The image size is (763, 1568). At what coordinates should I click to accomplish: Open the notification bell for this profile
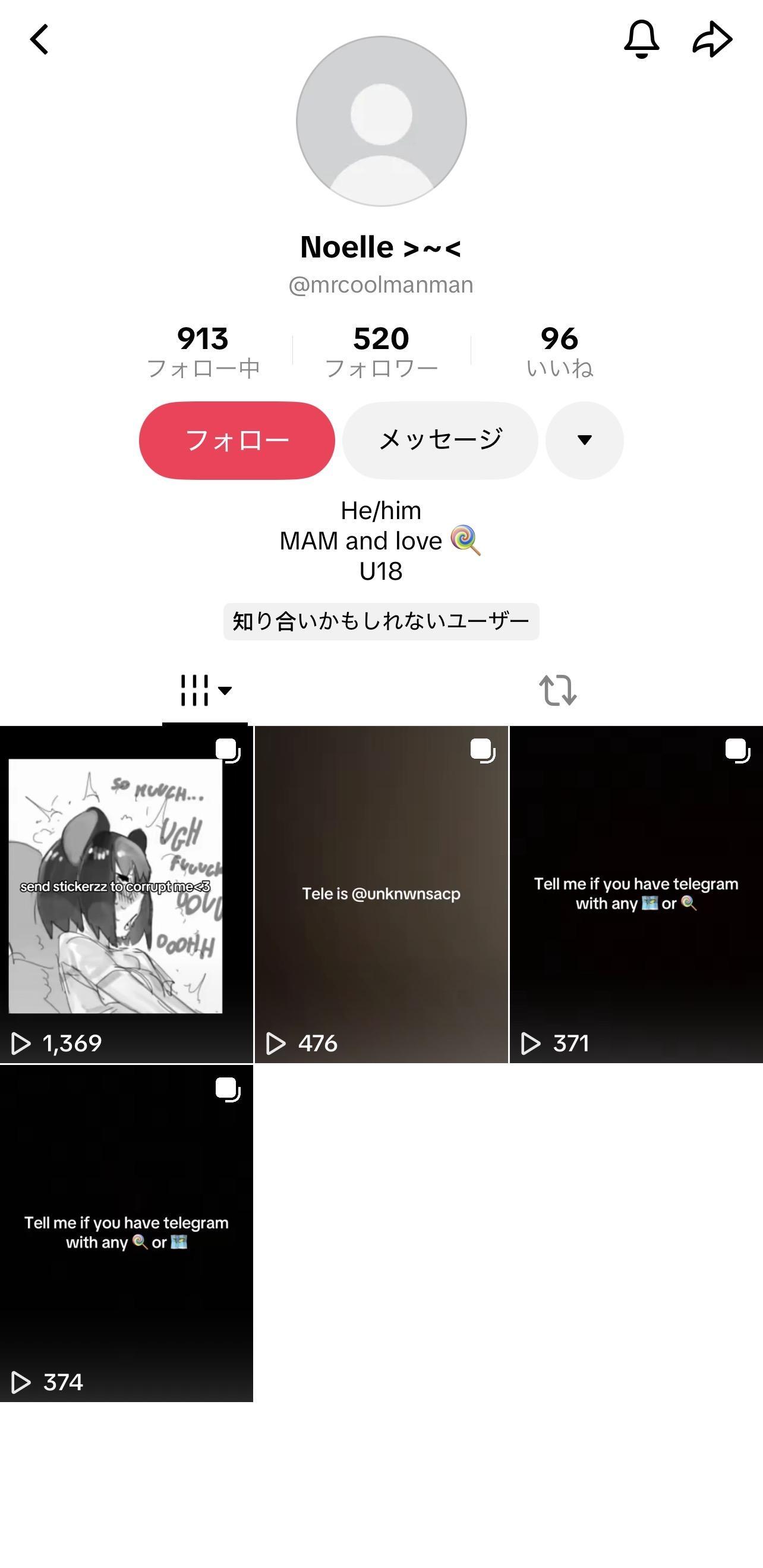coord(641,40)
